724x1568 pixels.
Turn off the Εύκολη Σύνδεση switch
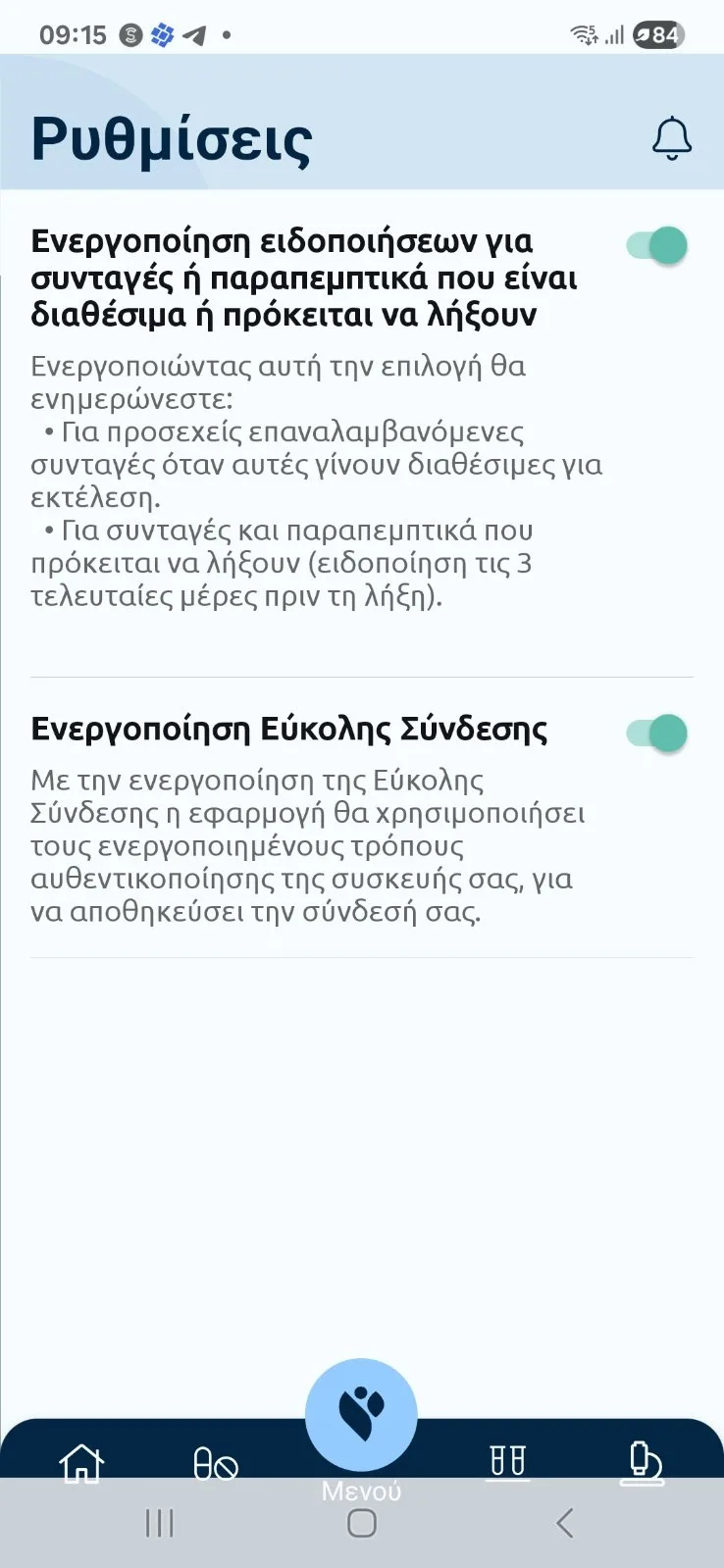(x=658, y=731)
